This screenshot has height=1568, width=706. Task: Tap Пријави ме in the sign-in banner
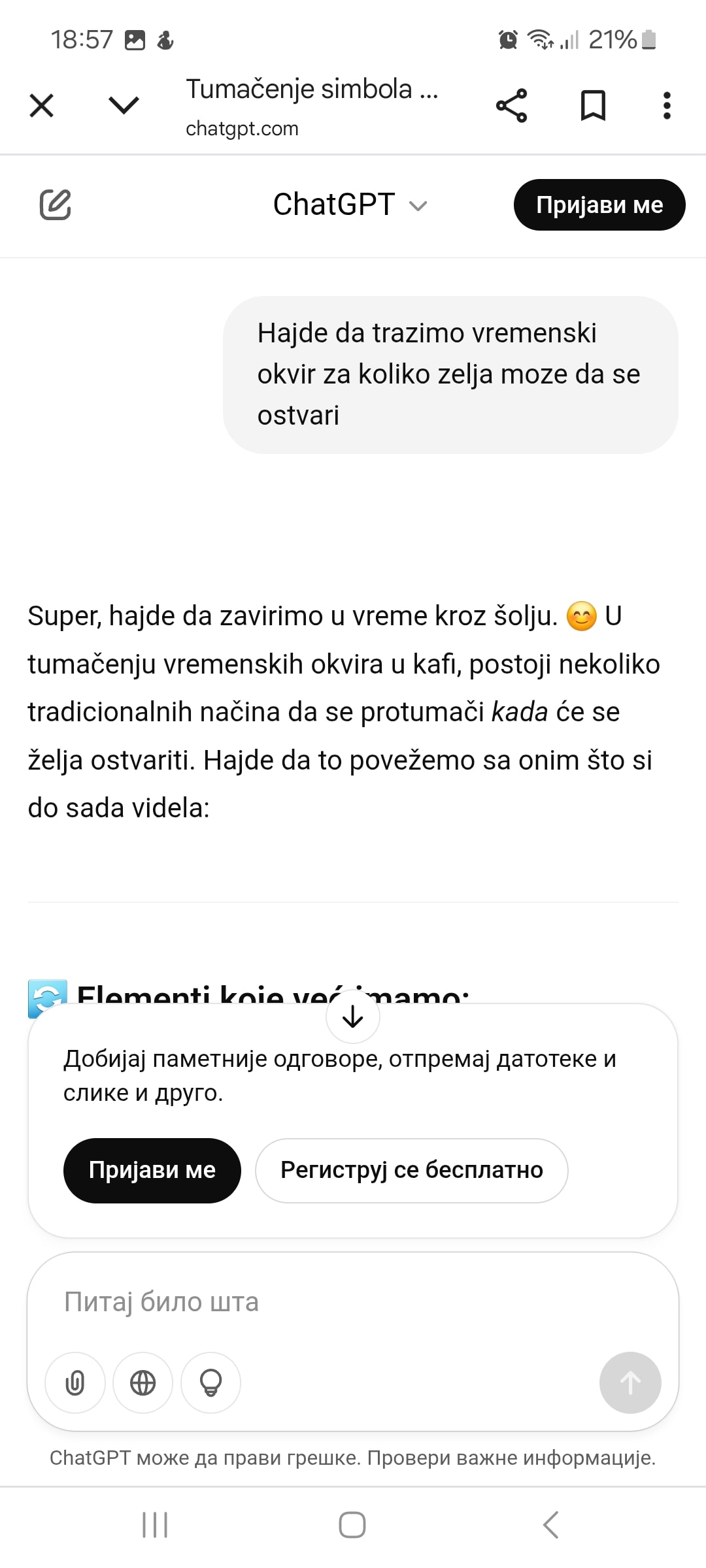(152, 1170)
